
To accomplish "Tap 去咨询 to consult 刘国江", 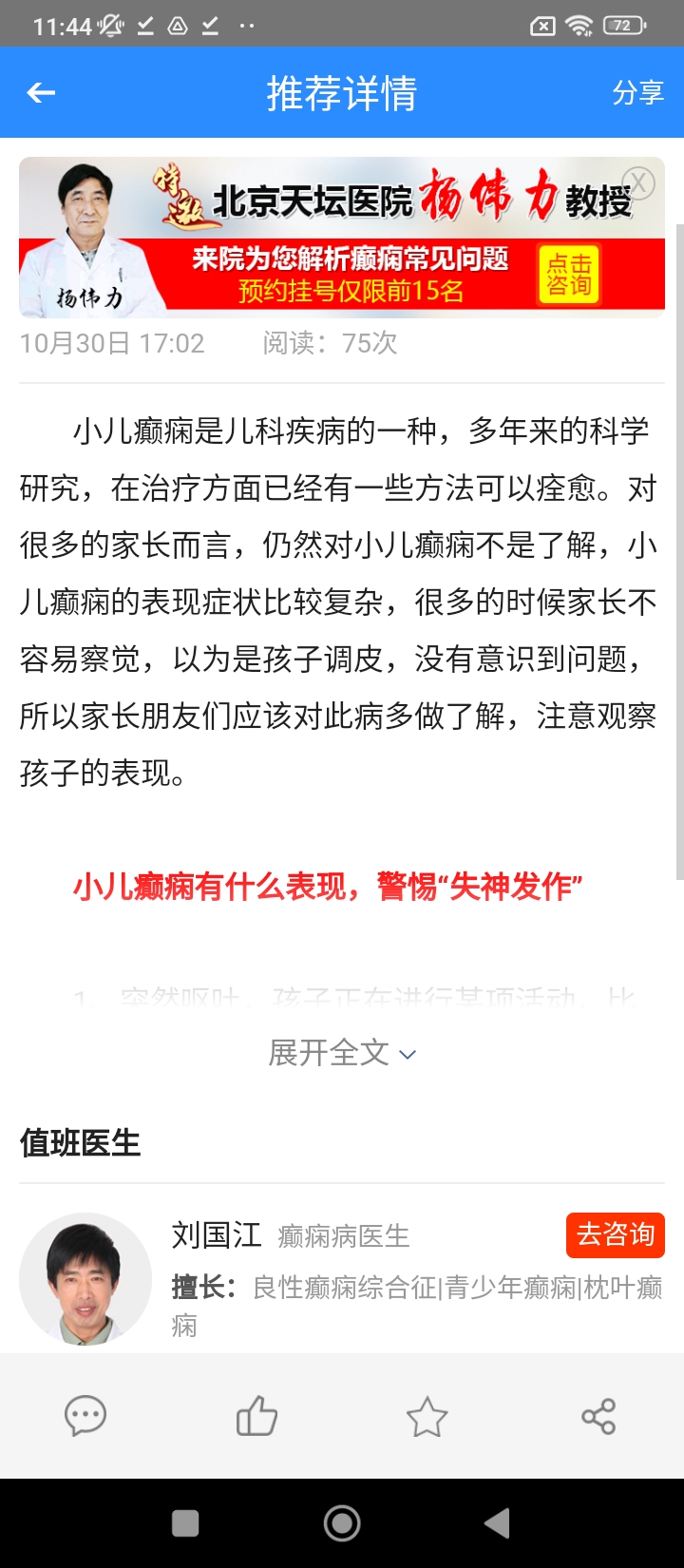I will tap(615, 1234).
